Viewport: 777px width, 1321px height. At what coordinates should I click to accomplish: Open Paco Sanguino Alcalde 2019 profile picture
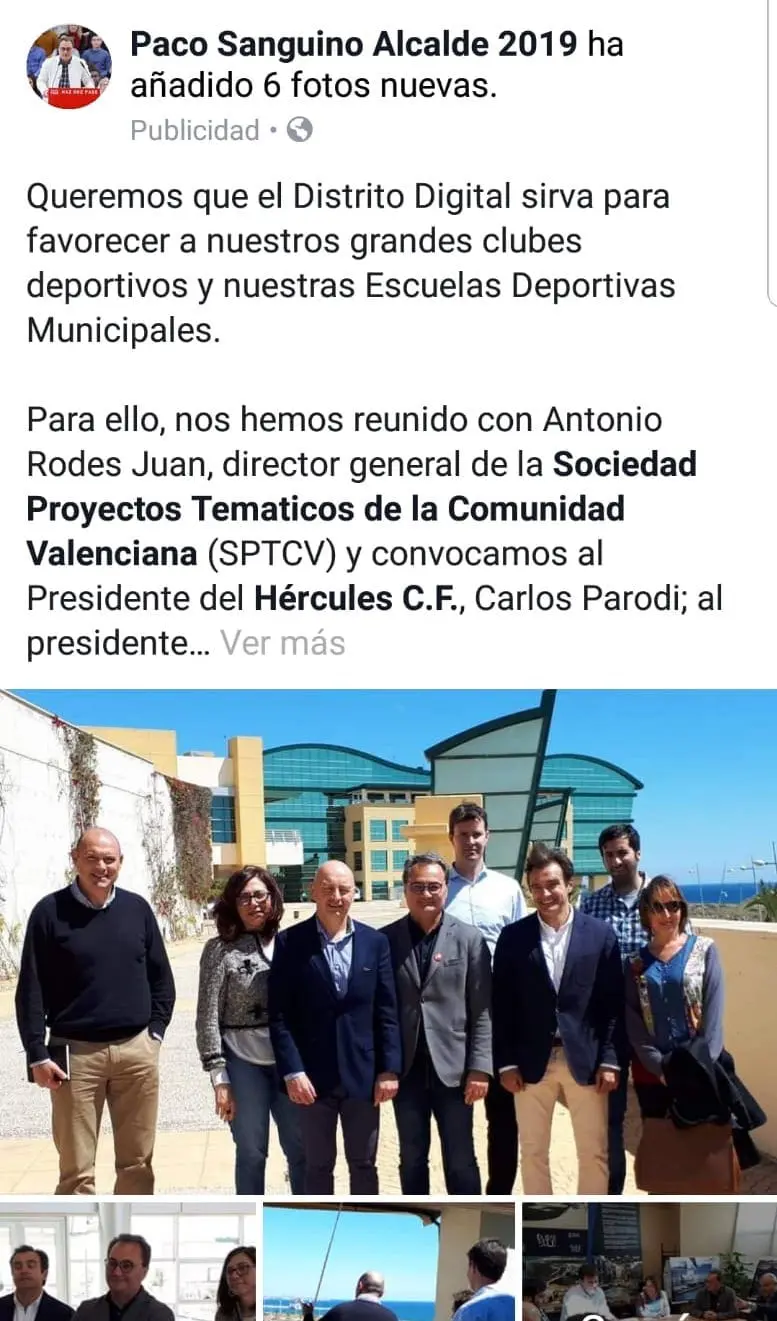coord(68,66)
